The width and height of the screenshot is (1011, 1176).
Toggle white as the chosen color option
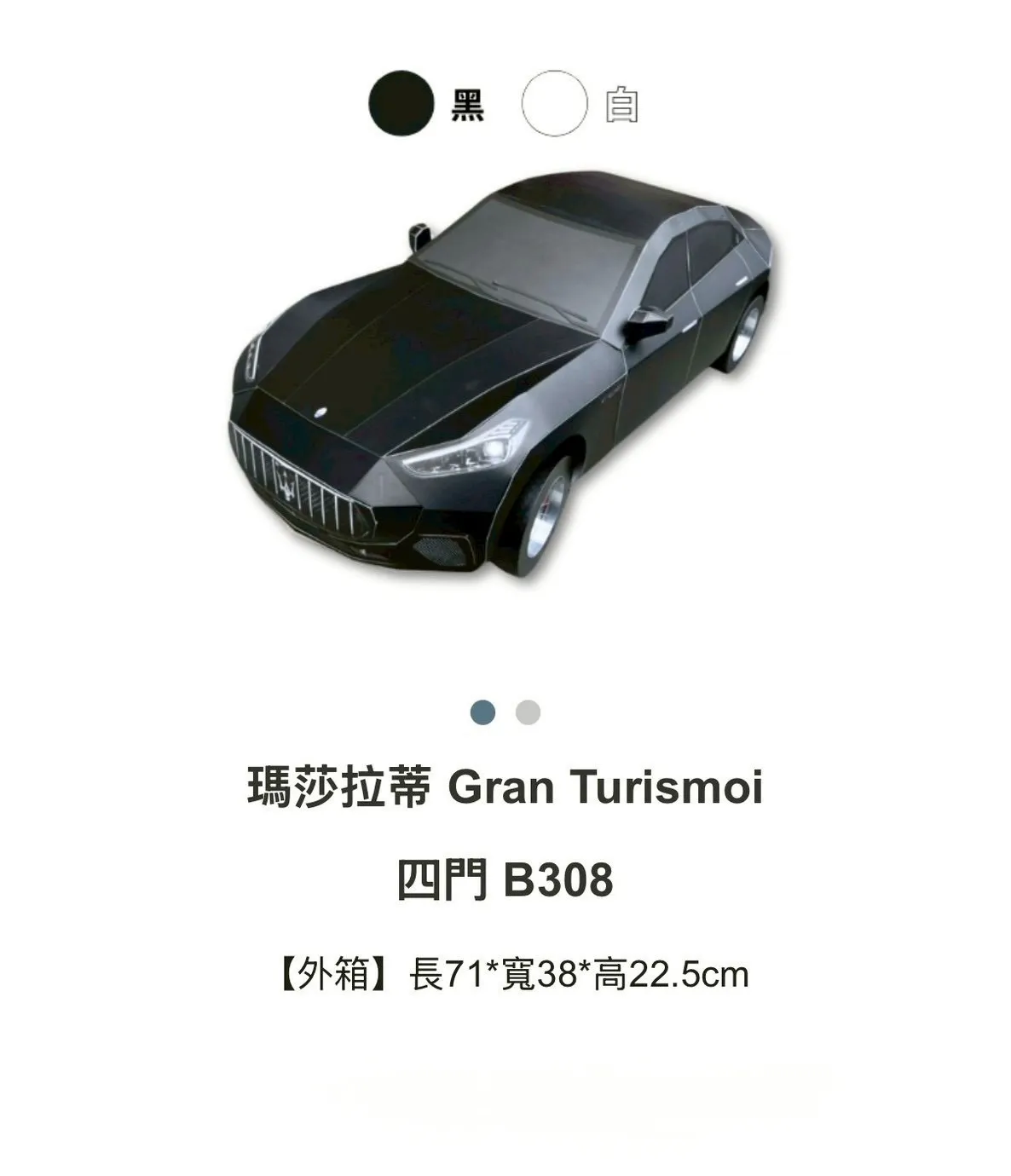coord(555,104)
